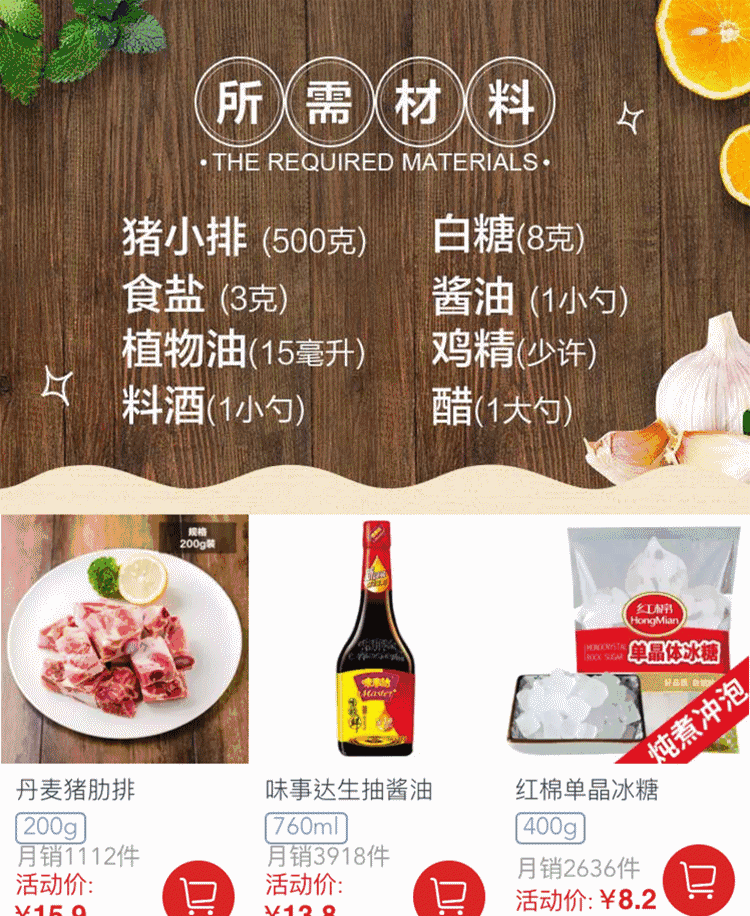Screen dimensions: 750x916
Task: Open the 红棉单晶冰糖 product card
Action: pyautogui.click(x=625, y=640)
